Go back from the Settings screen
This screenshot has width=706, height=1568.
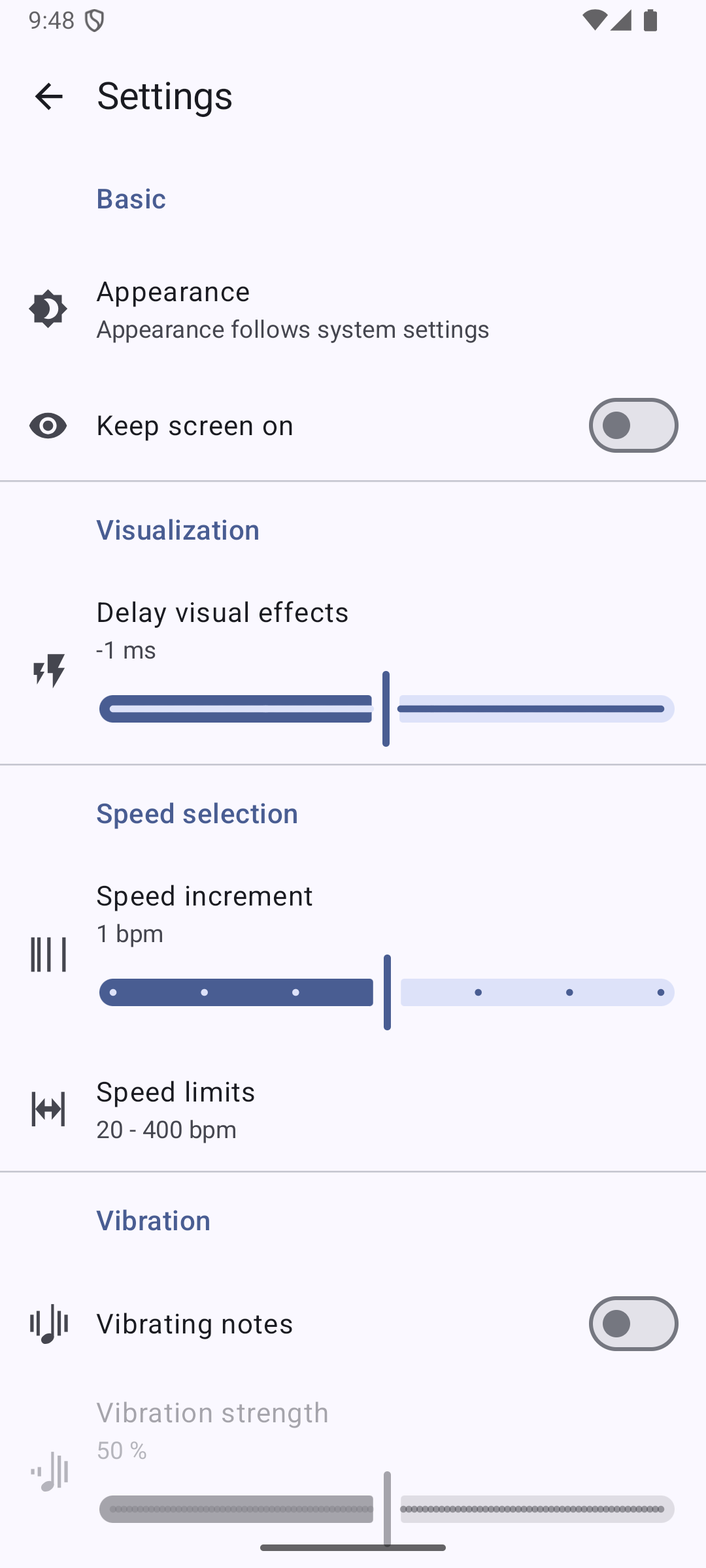pyautogui.click(x=49, y=97)
